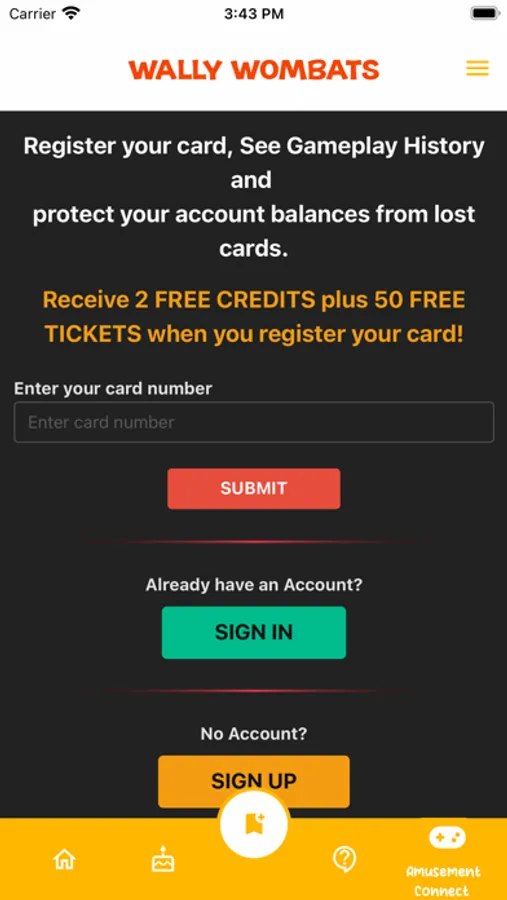Go to the home tab
This screenshot has width=507, height=900.
coord(64,859)
